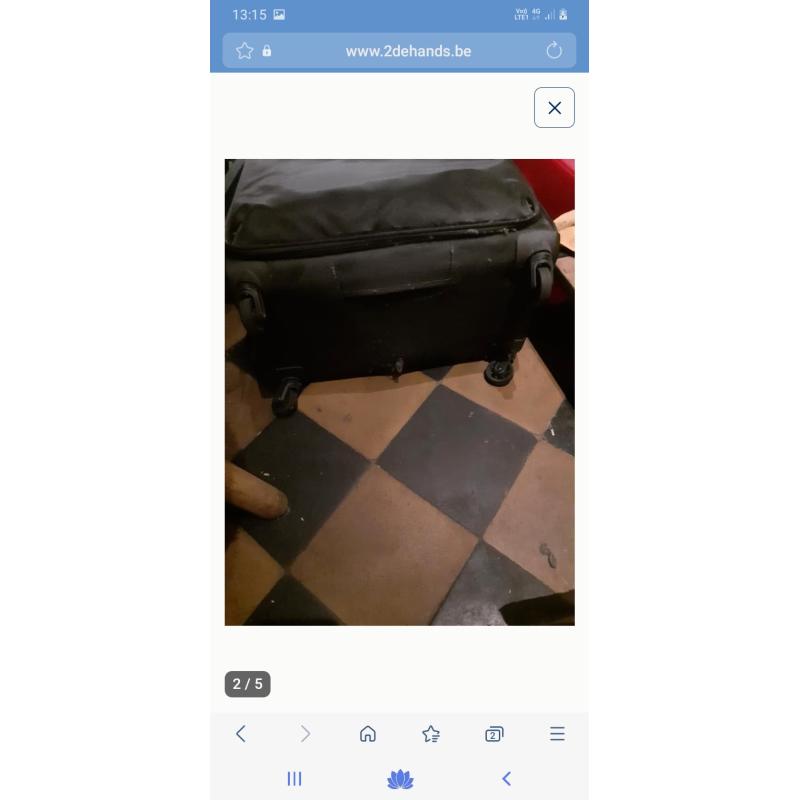Open recent apps from the navigation bar
The height and width of the screenshot is (800, 800).
(x=294, y=779)
